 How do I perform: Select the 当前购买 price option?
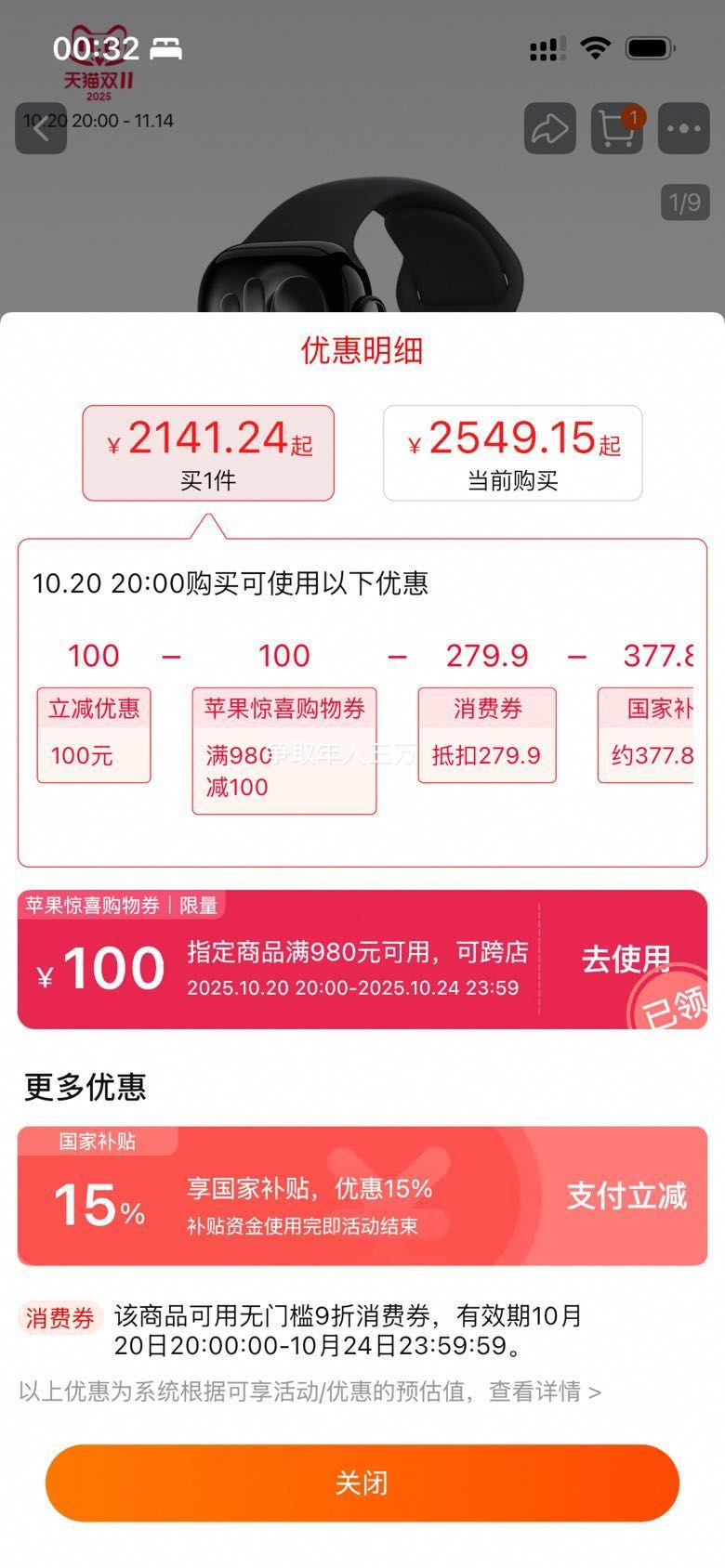point(512,453)
